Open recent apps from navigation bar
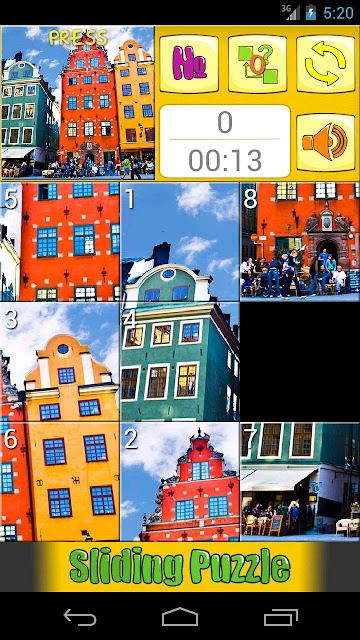This screenshot has height=640, width=360. (x=280, y=617)
